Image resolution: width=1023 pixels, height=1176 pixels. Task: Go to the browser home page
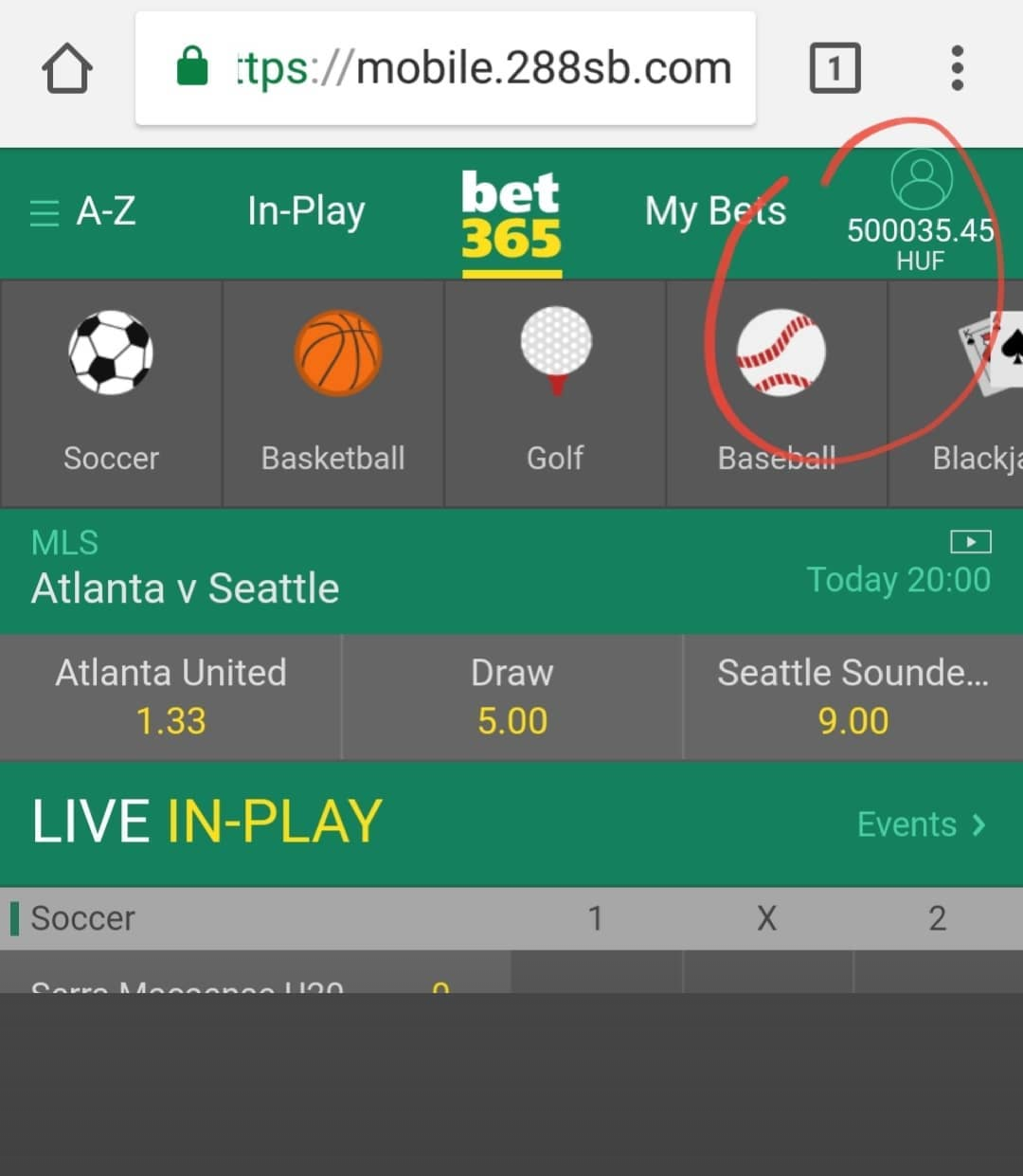67,69
